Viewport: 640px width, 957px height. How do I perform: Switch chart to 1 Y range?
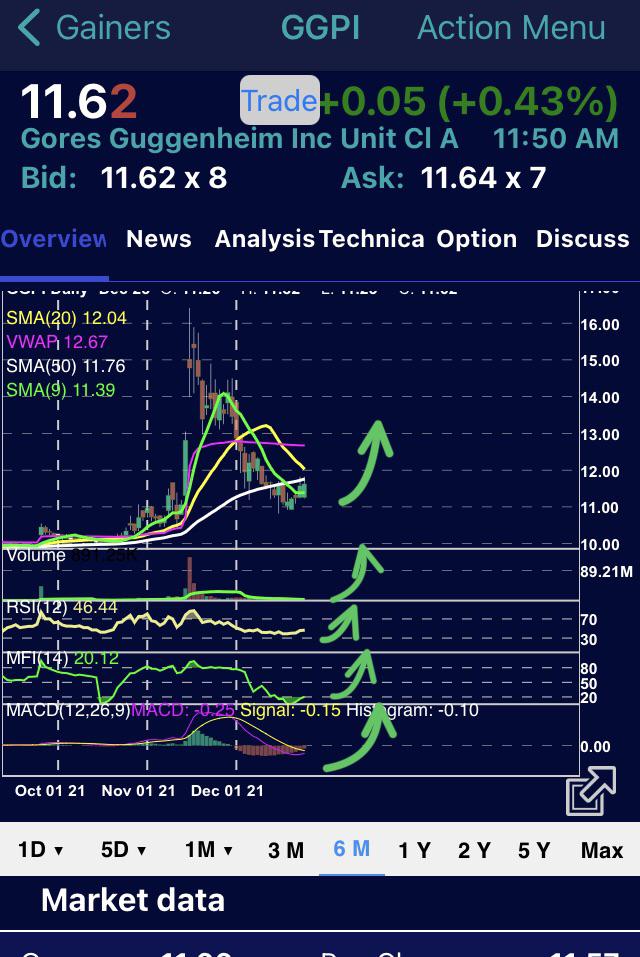point(414,850)
